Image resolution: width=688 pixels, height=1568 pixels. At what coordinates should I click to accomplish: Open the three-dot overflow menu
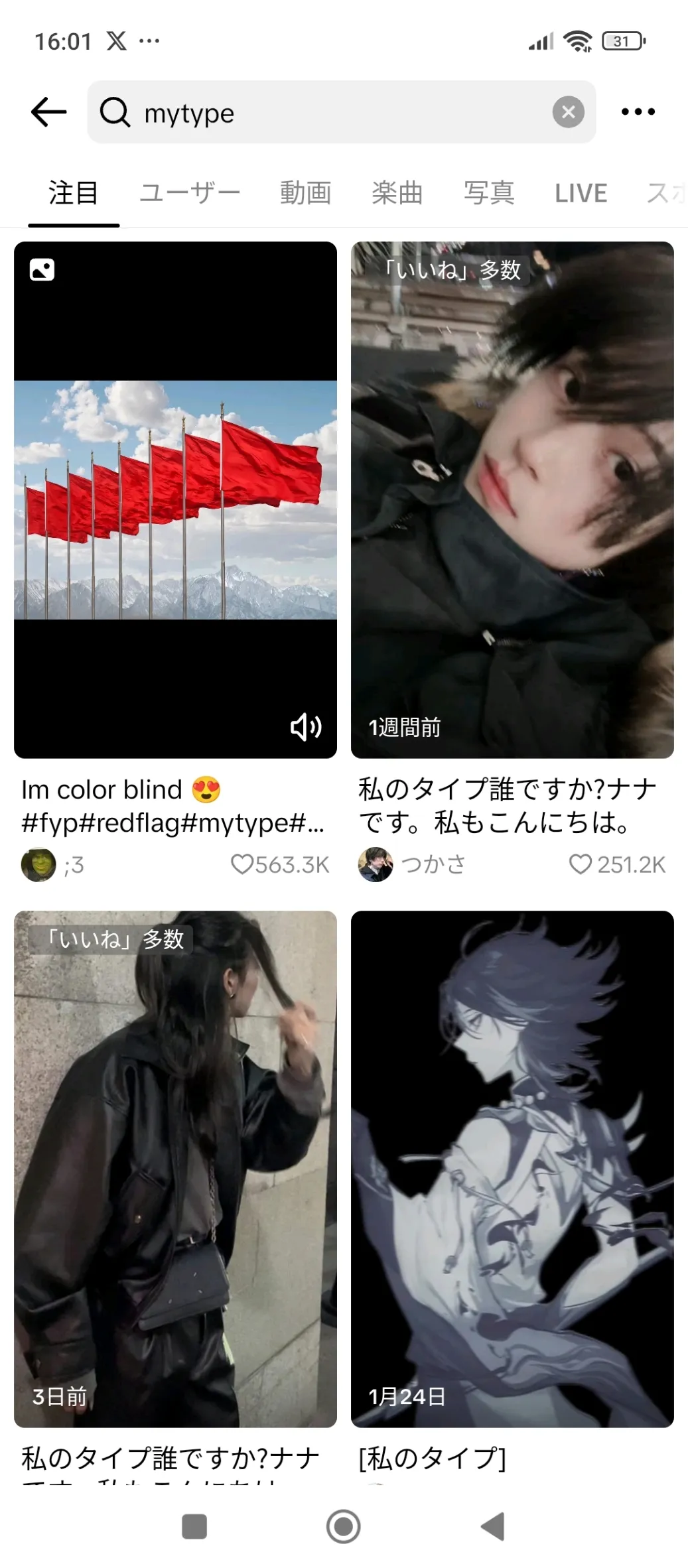pyautogui.click(x=638, y=112)
